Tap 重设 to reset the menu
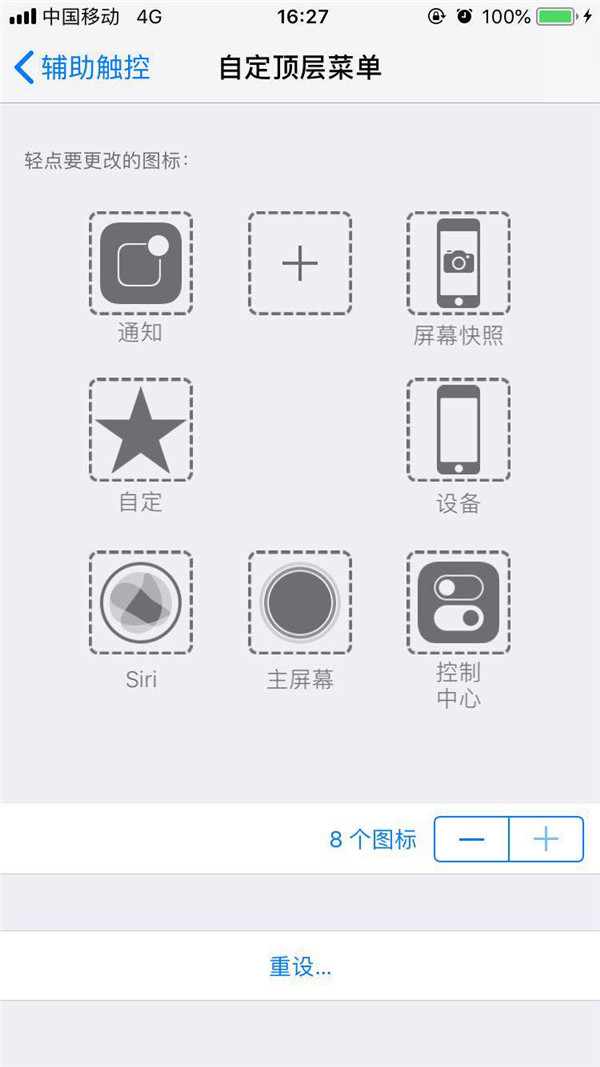Screen dimensions: 600x1067 pyautogui.click(x=300, y=967)
